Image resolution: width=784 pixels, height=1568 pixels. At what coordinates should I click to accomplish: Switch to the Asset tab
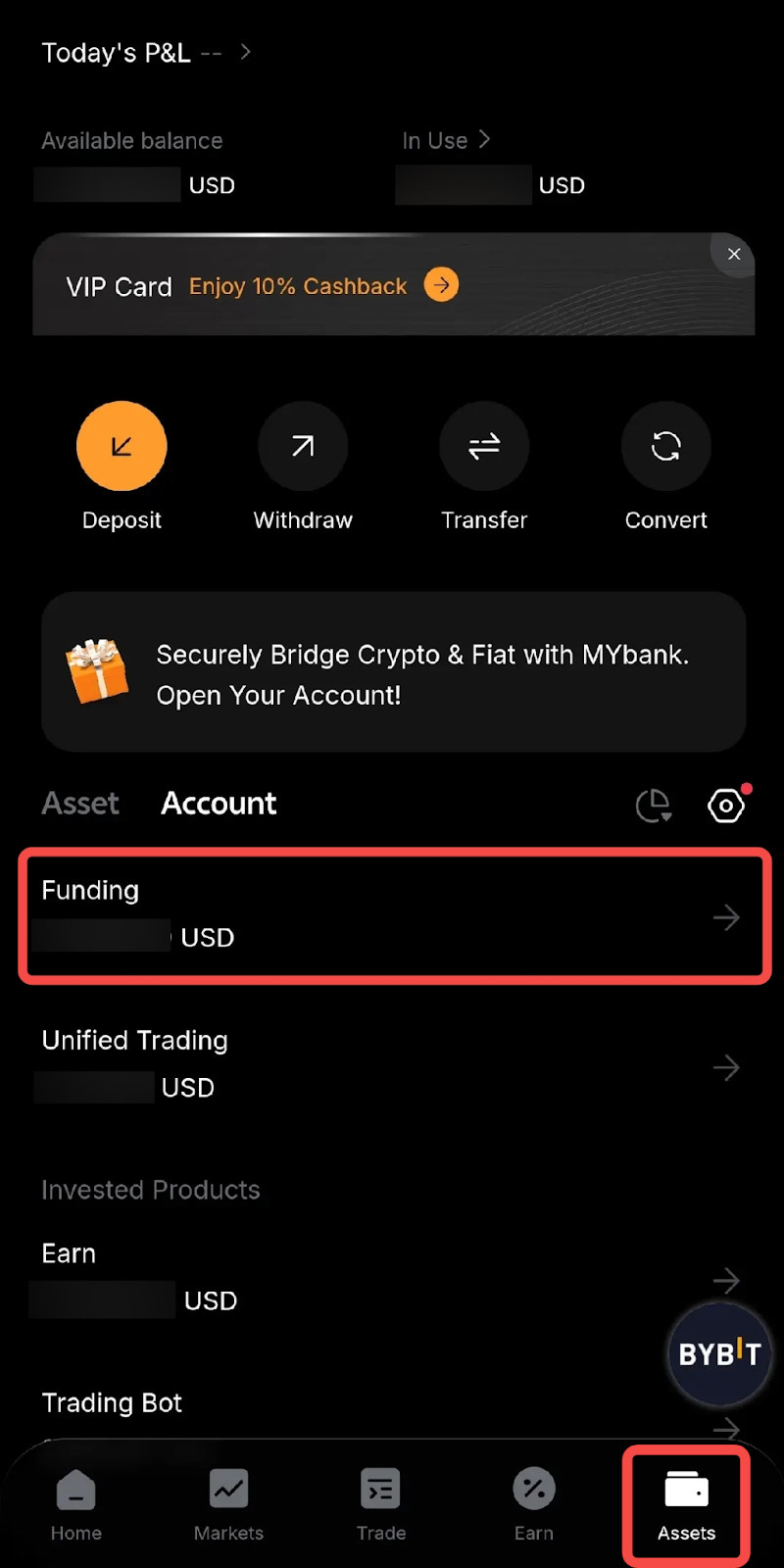80,804
